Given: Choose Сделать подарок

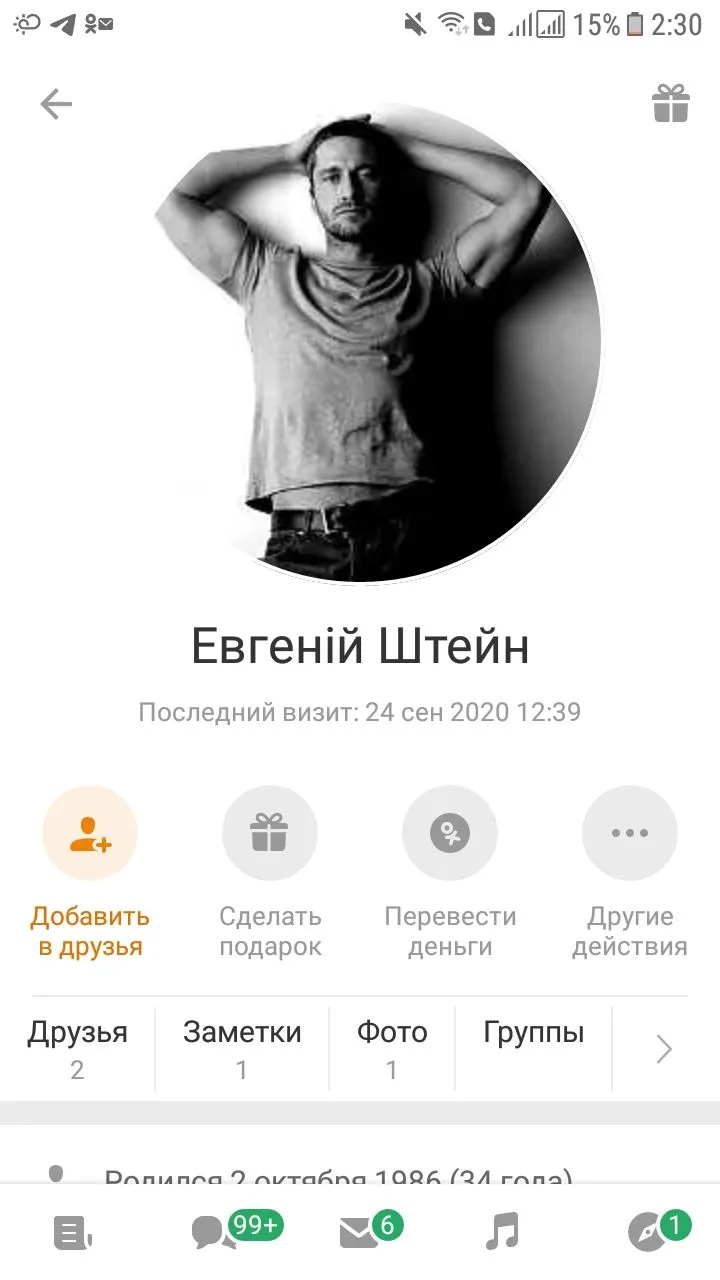Looking at the screenshot, I should [270, 833].
